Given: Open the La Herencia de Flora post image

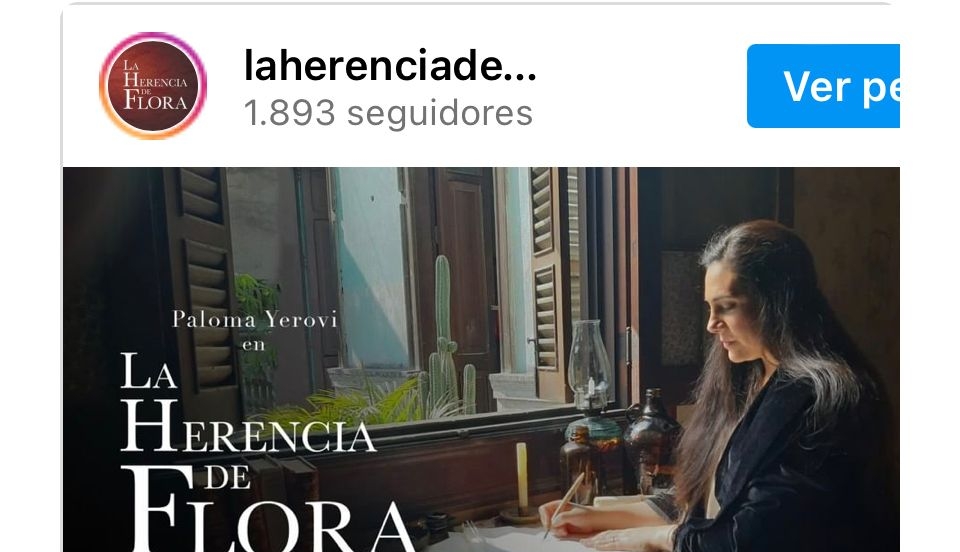Looking at the screenshot, I should click(480, 360).
